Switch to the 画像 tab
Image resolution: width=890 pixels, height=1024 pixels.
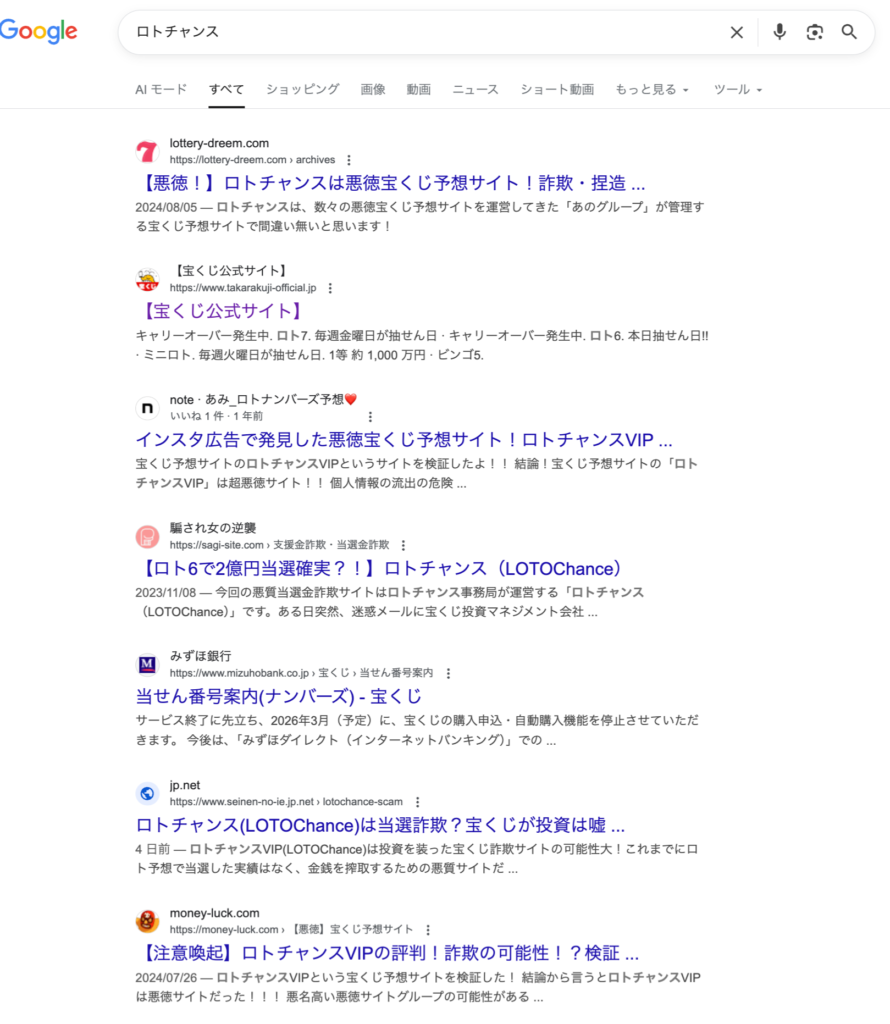click(373, 89)
